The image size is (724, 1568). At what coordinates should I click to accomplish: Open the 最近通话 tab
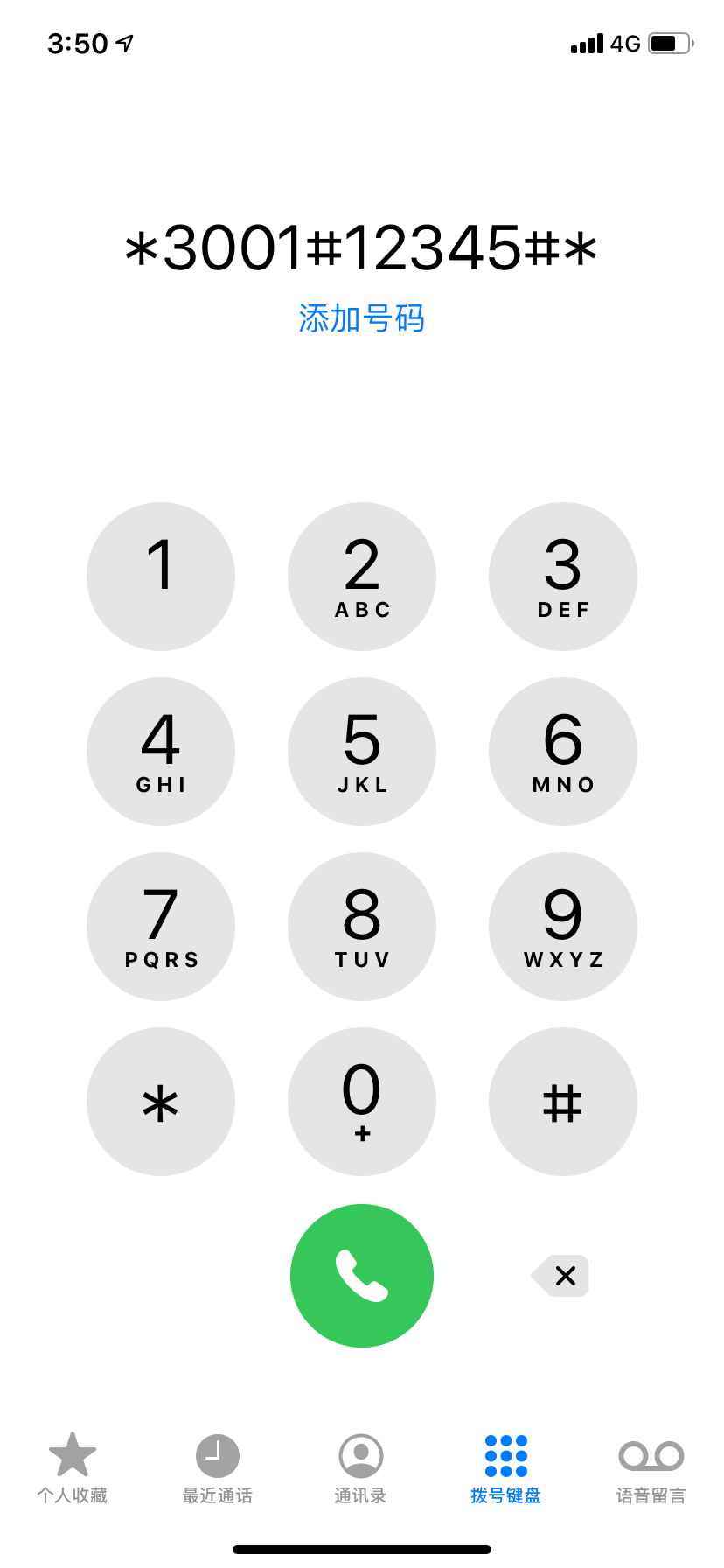pyautogui.click(x=217, y=1468)
